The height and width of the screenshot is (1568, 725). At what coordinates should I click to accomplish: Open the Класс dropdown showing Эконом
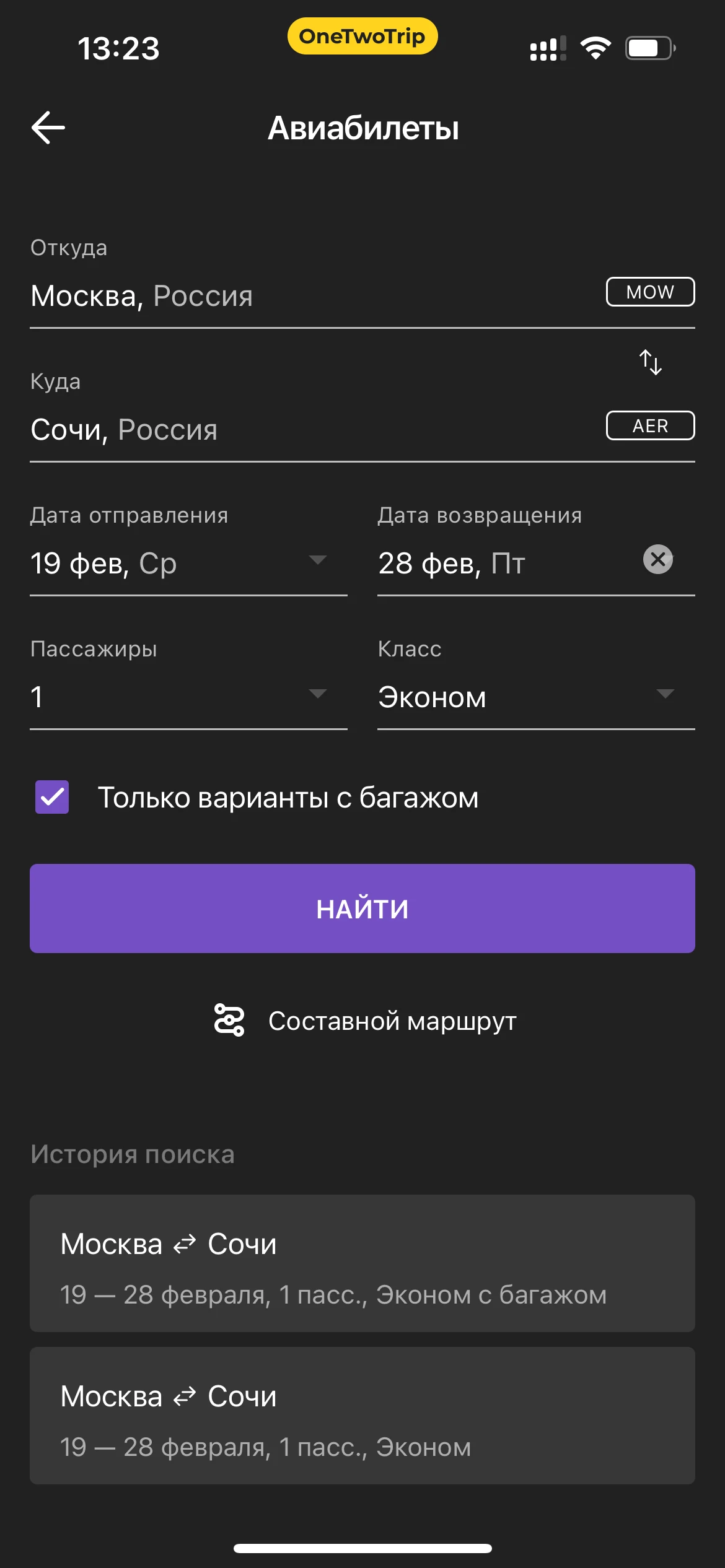pyautogui.click(x=533, y=697)
